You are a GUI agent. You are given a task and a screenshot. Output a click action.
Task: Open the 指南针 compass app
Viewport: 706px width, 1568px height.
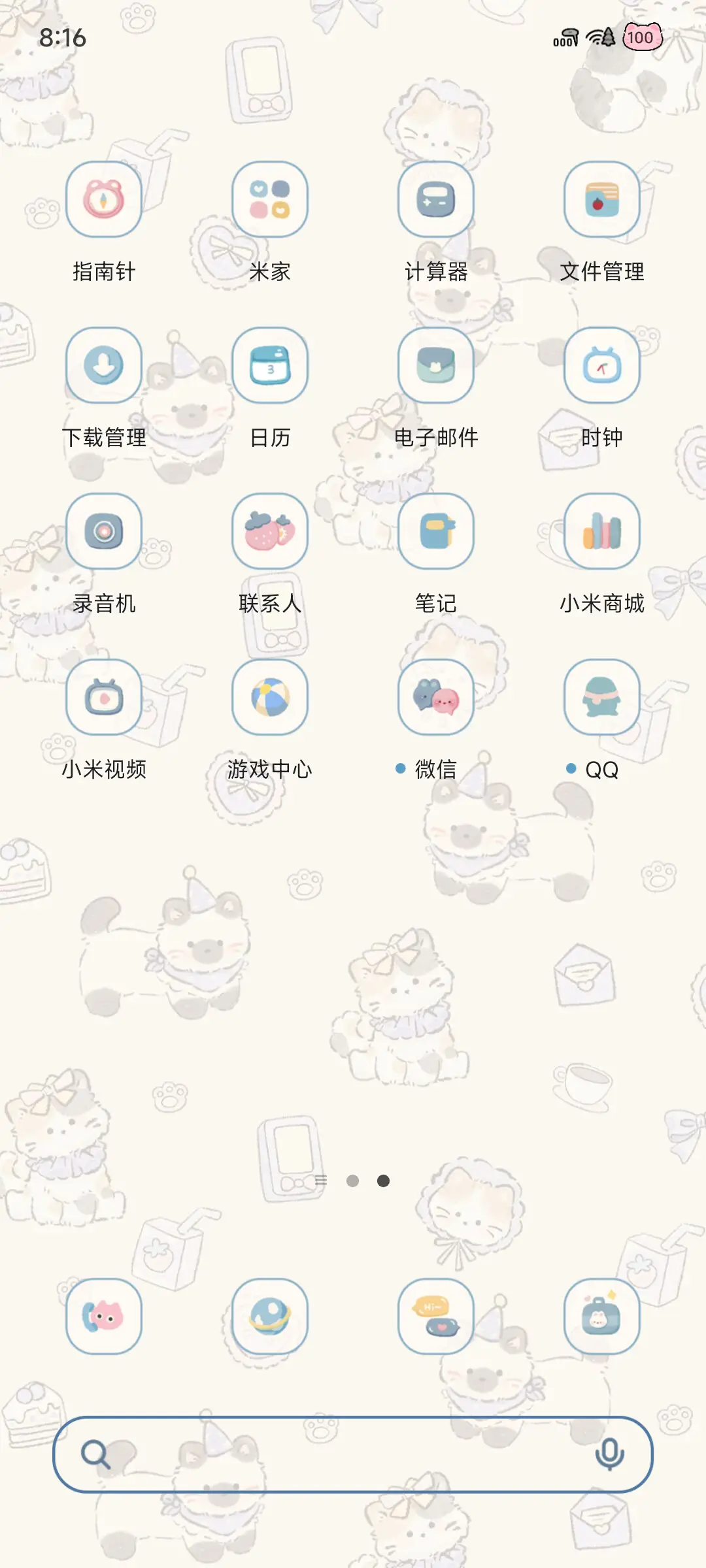point(103,200)
